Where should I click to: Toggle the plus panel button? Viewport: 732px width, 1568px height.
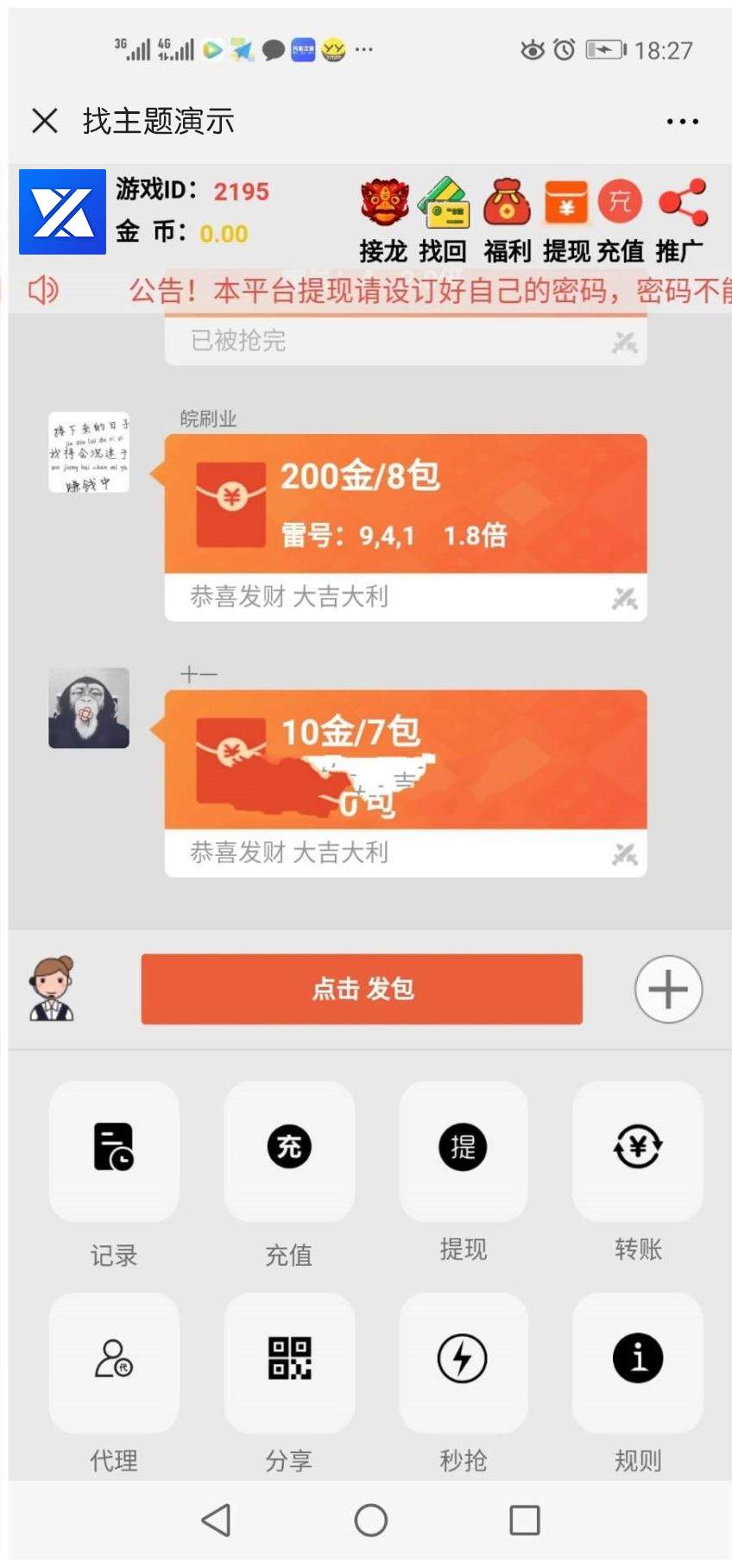[668, 989]
